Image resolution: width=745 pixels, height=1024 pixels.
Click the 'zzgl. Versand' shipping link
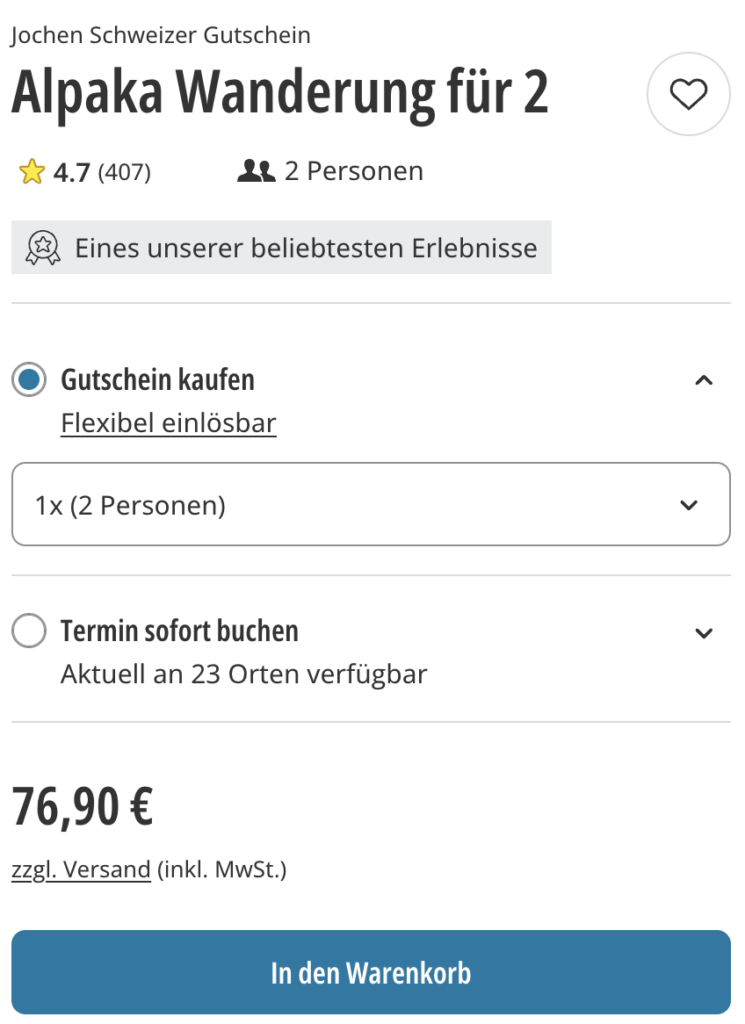[81, 869]
